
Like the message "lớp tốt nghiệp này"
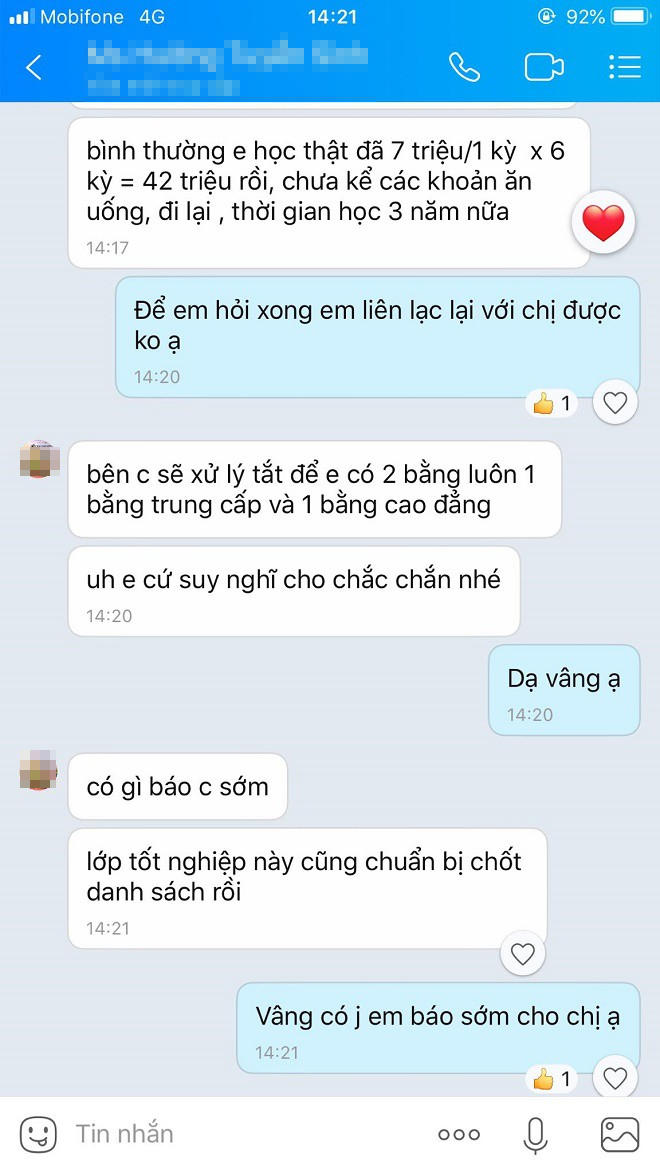[x=523, y=953]
